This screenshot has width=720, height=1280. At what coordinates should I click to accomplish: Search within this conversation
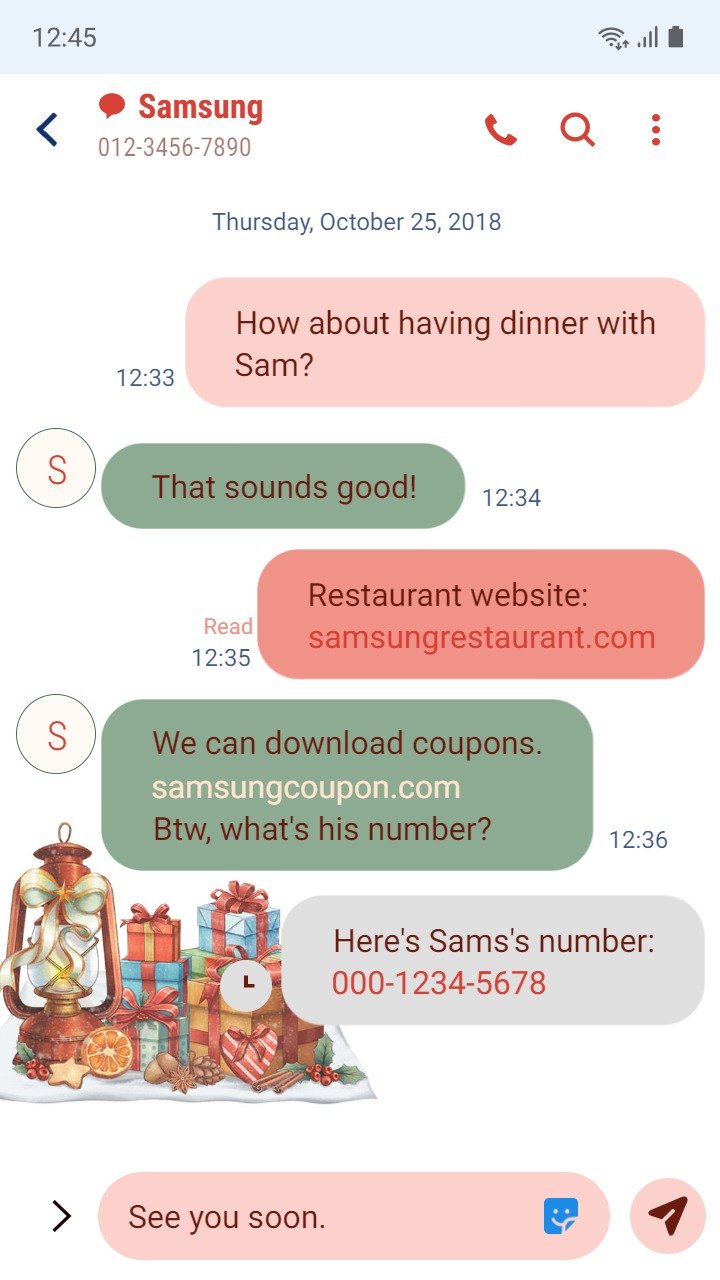click(577, 130)
